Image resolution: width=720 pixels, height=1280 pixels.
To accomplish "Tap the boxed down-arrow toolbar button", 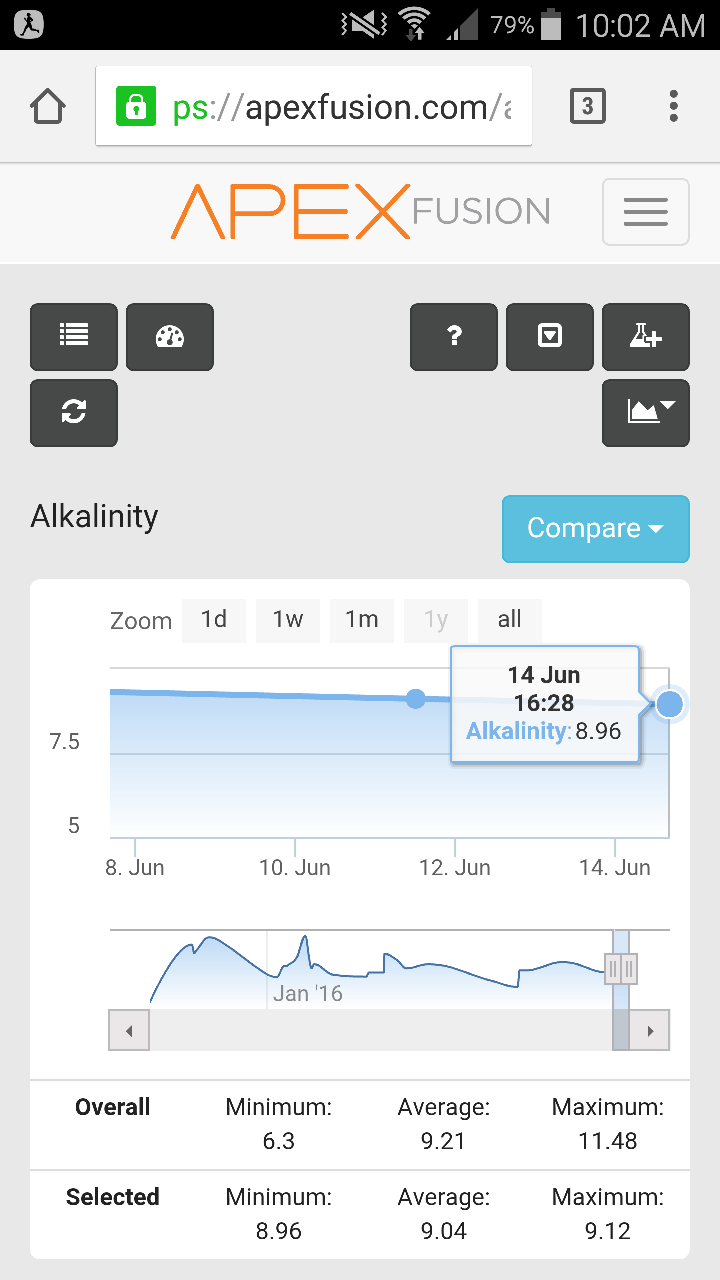I will [x=550, y=337].
